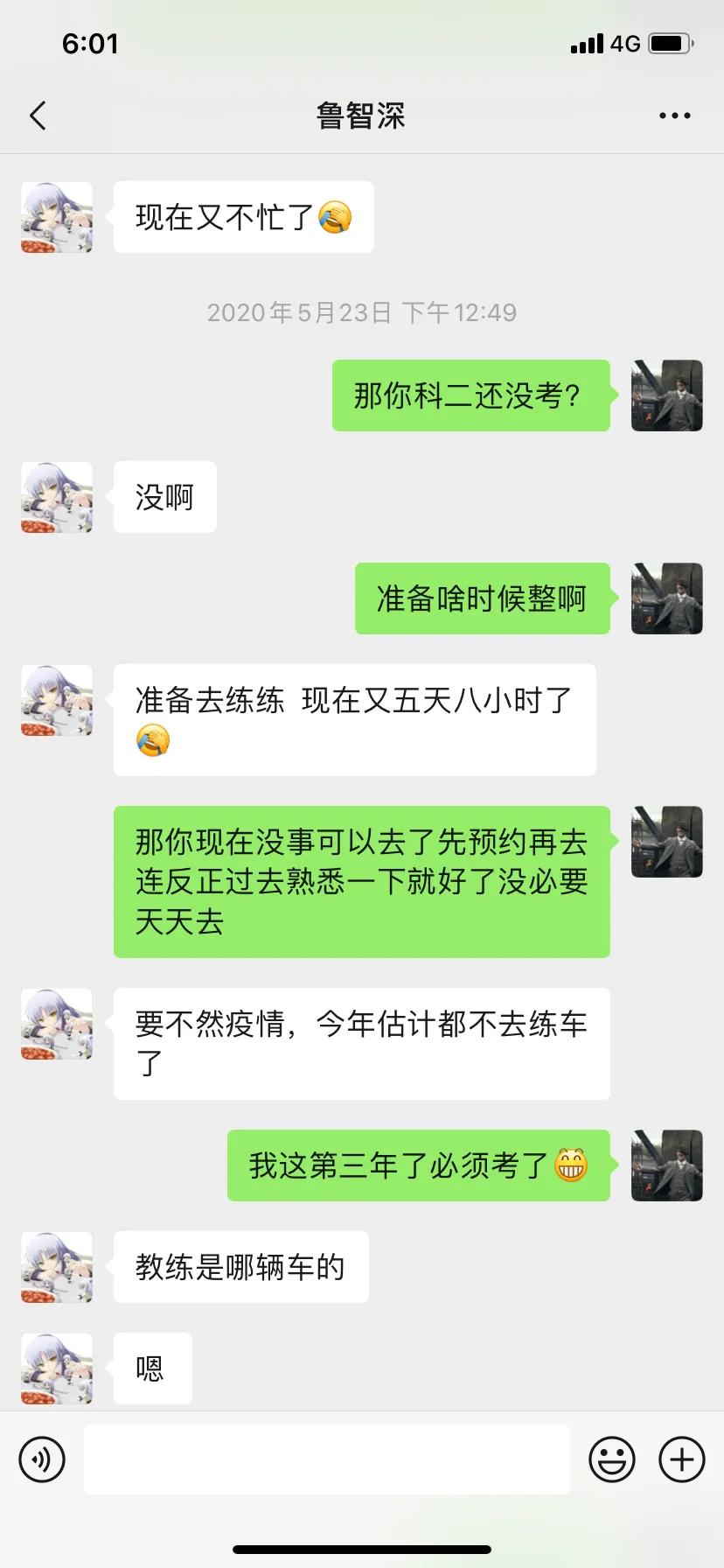The width and height of the screenshot is (724, 1568).
Task: Open the emoji picker
Action: (x=613, y=1459)
